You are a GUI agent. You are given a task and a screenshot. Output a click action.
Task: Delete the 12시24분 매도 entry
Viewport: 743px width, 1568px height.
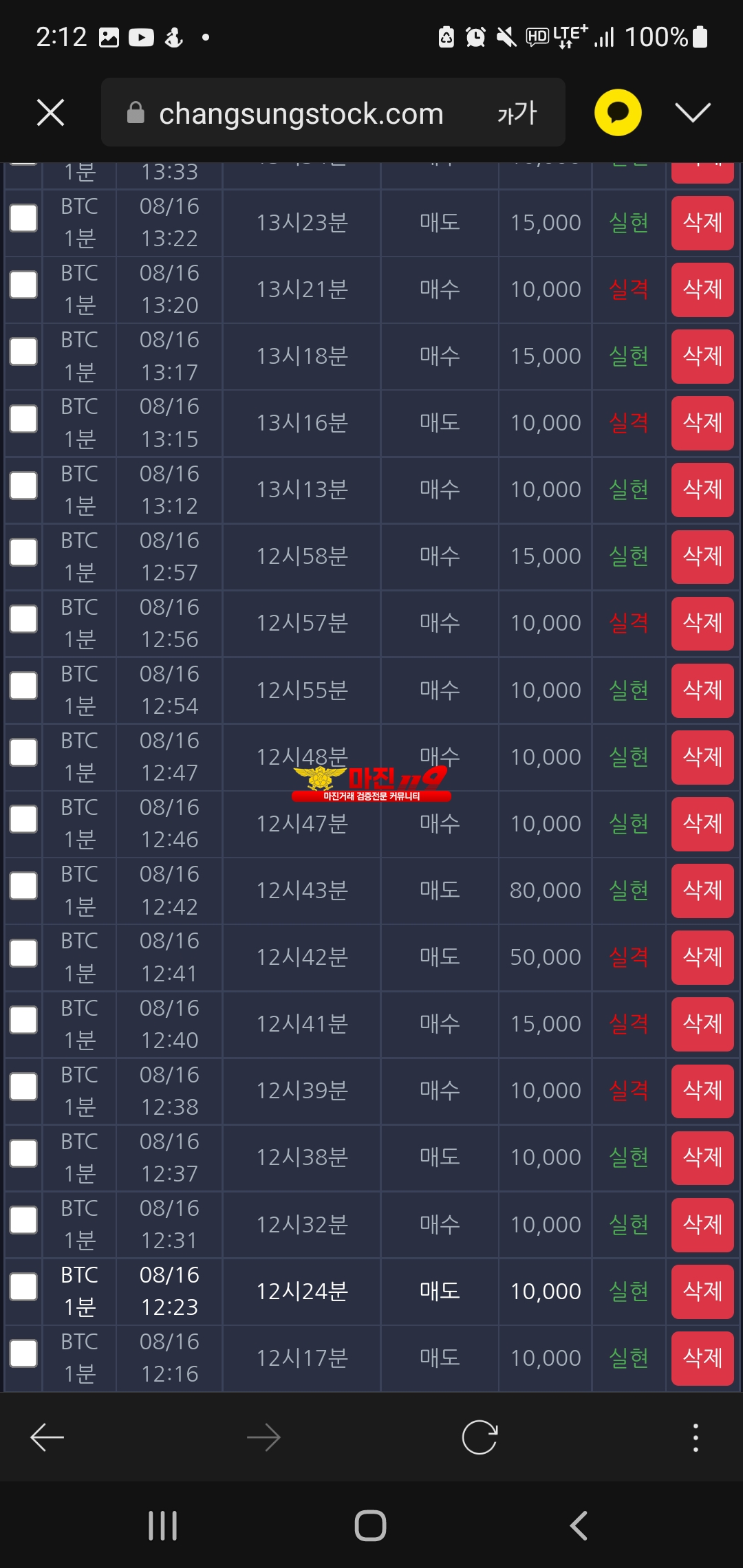click(702, 1292)
